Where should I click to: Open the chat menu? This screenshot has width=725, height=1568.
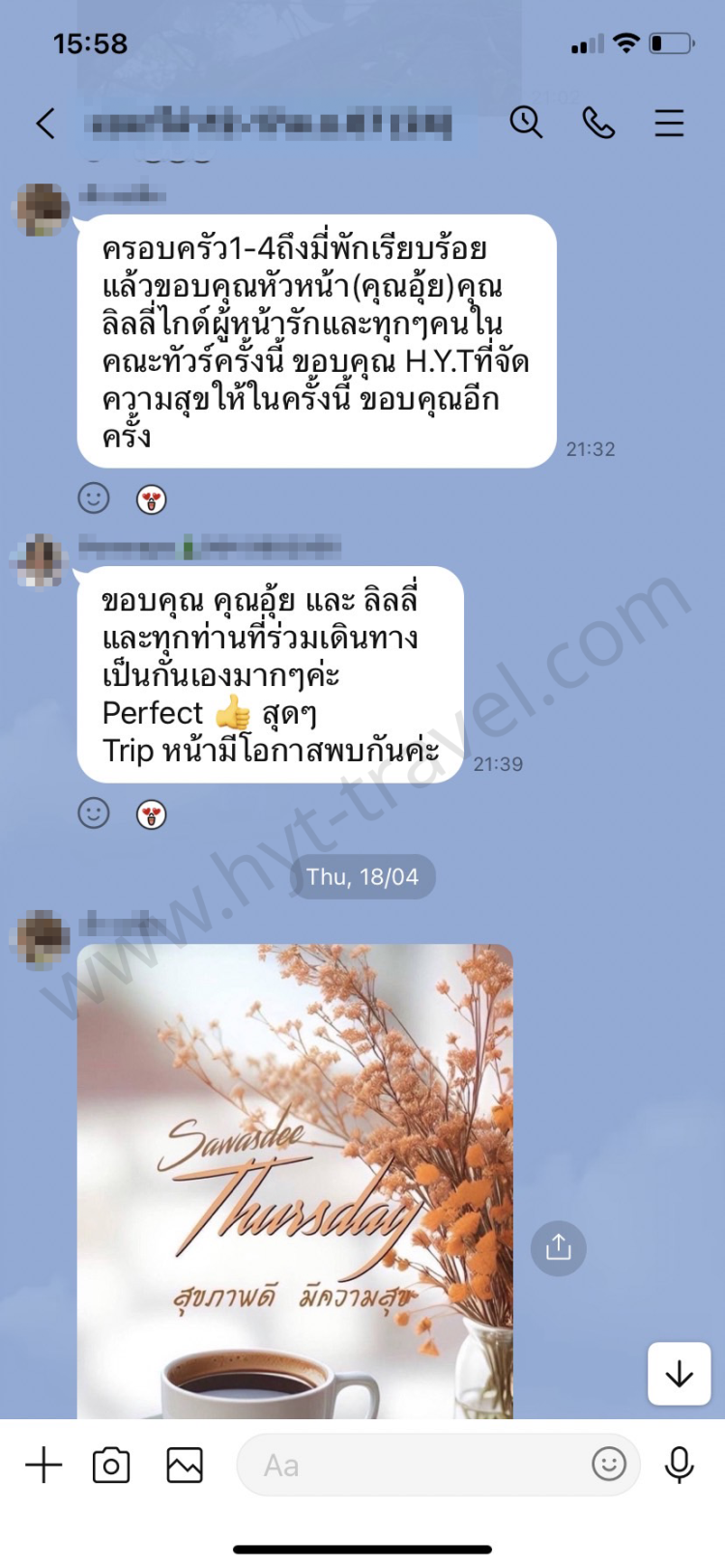pos(669,123)
